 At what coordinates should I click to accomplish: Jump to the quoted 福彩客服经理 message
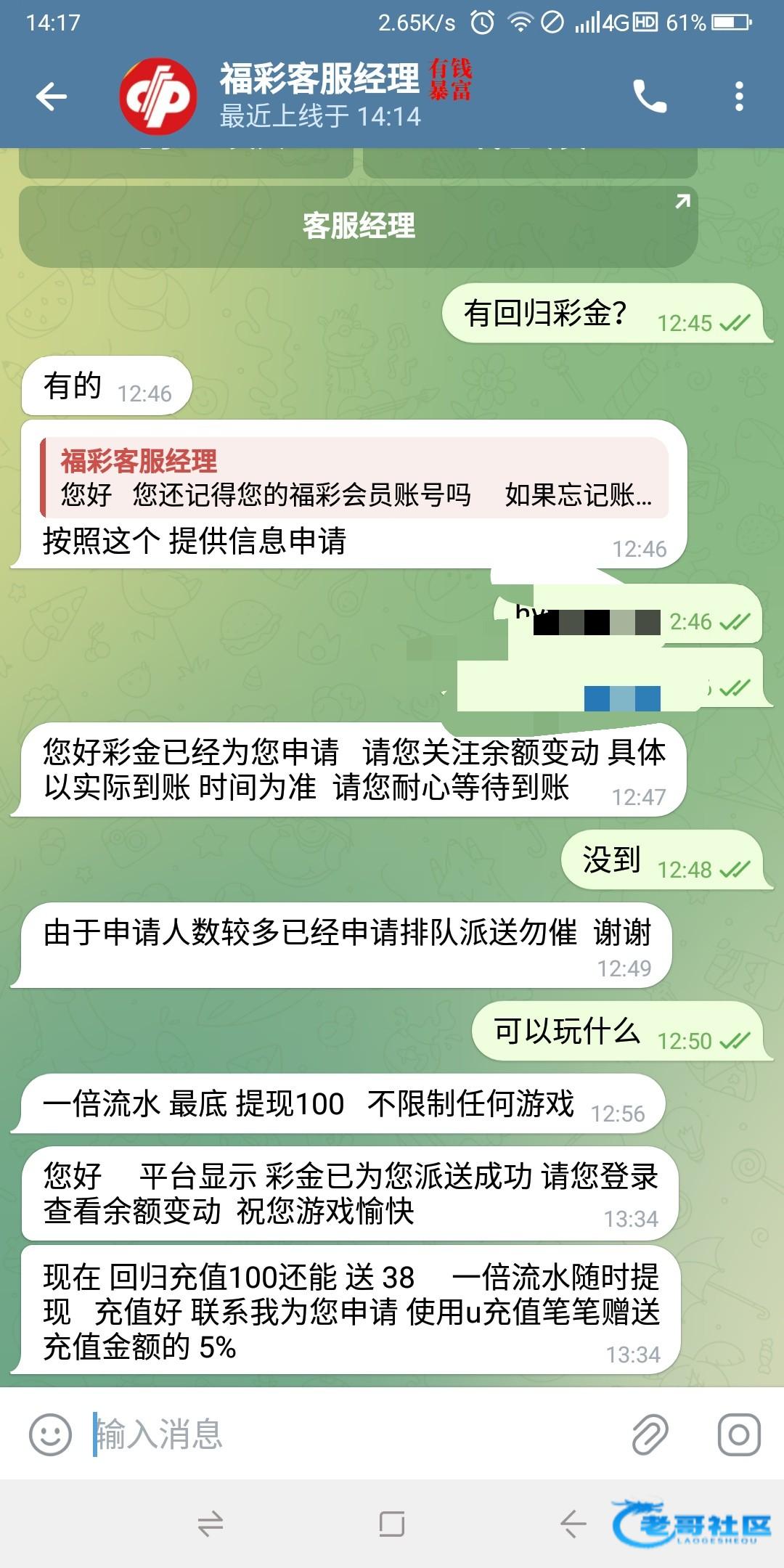tap(354, 478)
